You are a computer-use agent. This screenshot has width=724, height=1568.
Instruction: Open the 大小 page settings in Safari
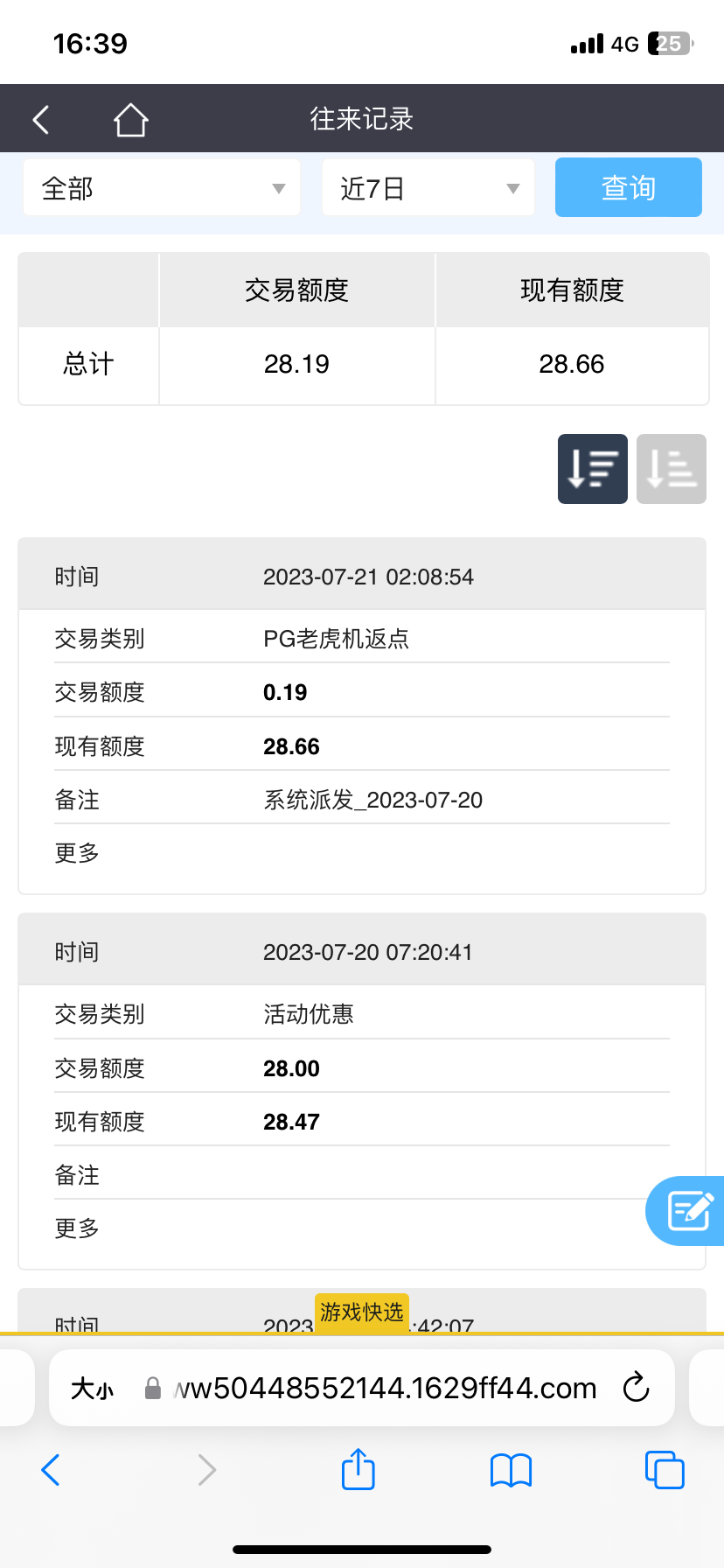[93, 1389]
